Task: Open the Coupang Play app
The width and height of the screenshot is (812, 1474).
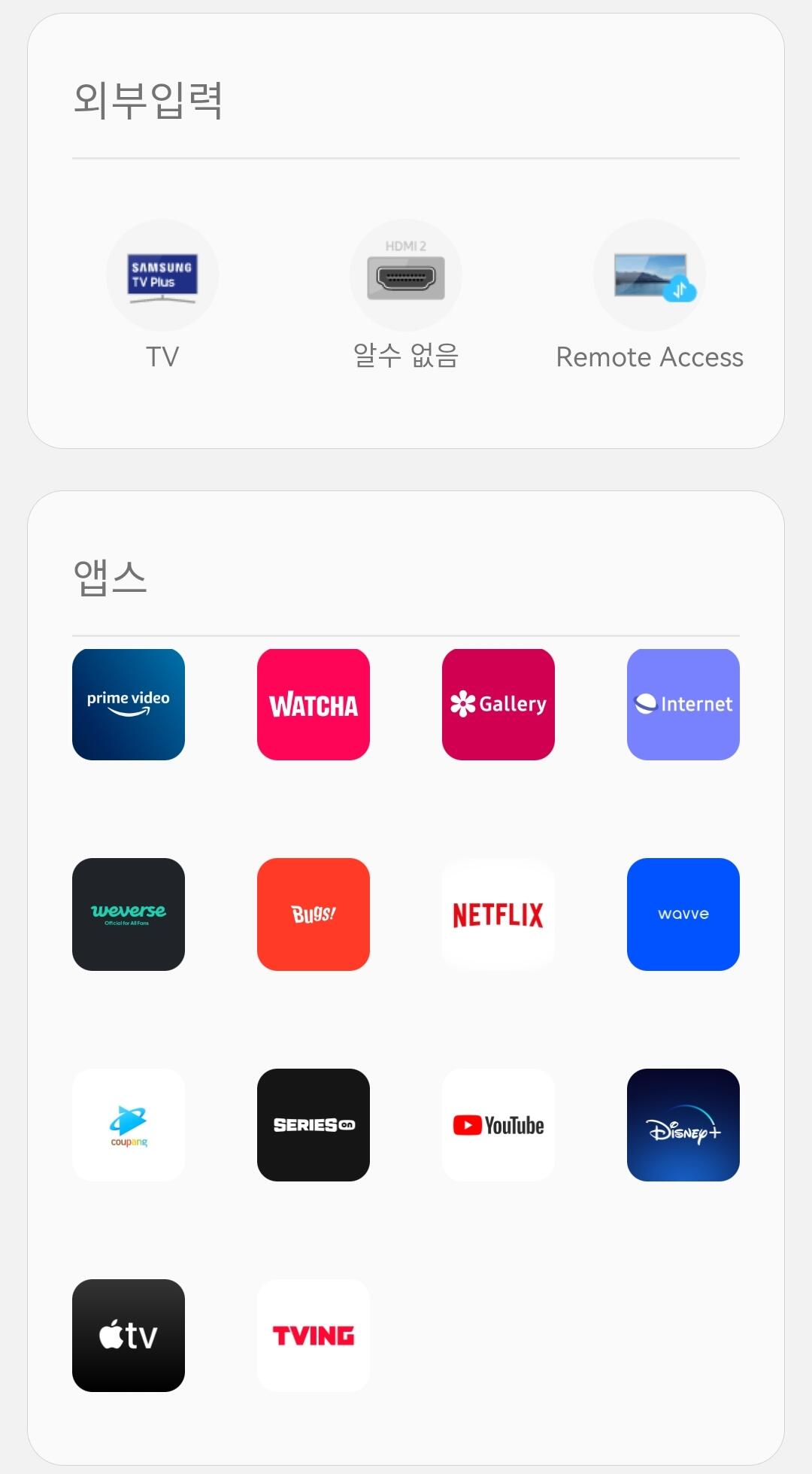Action: 129,1125
